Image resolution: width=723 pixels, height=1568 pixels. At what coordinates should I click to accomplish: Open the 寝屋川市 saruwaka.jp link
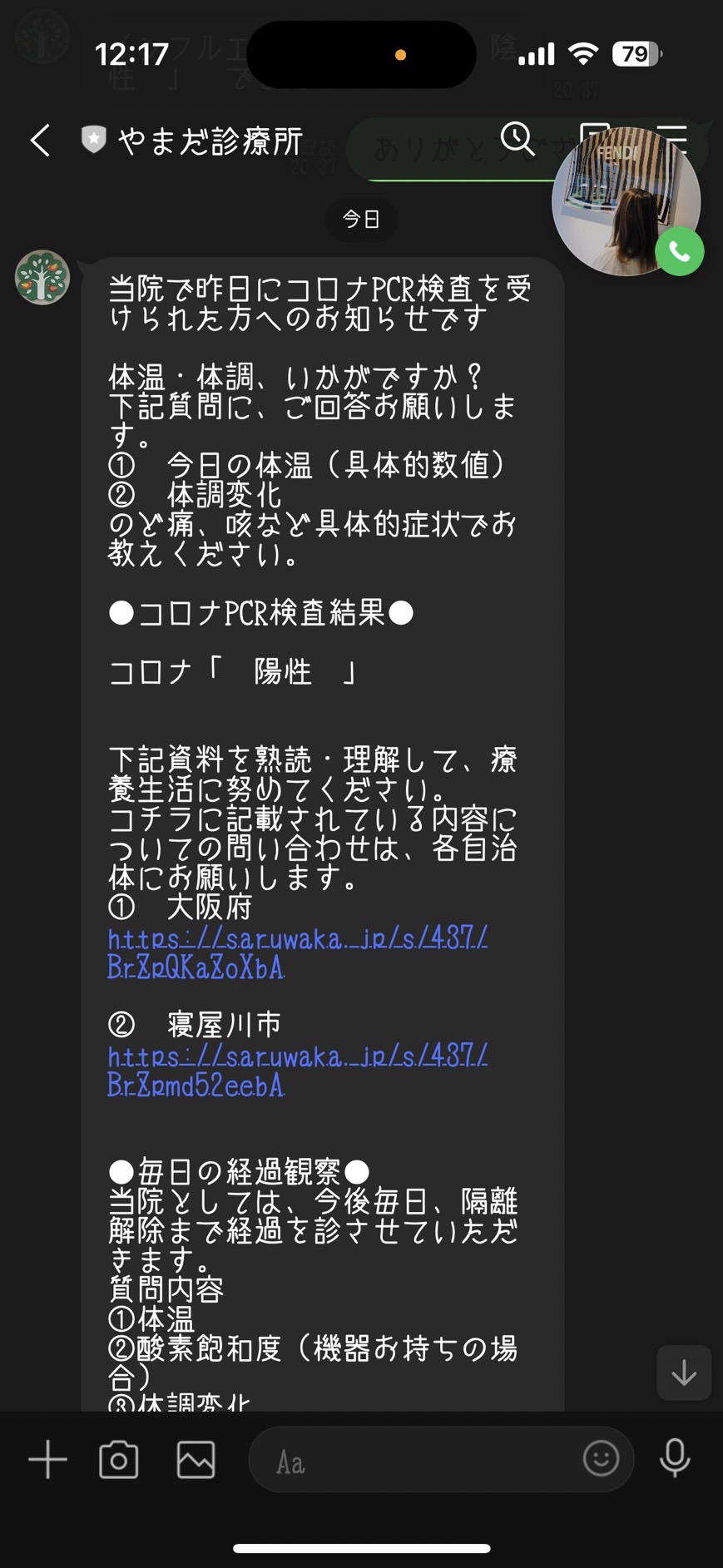(x=297, y=1071)
